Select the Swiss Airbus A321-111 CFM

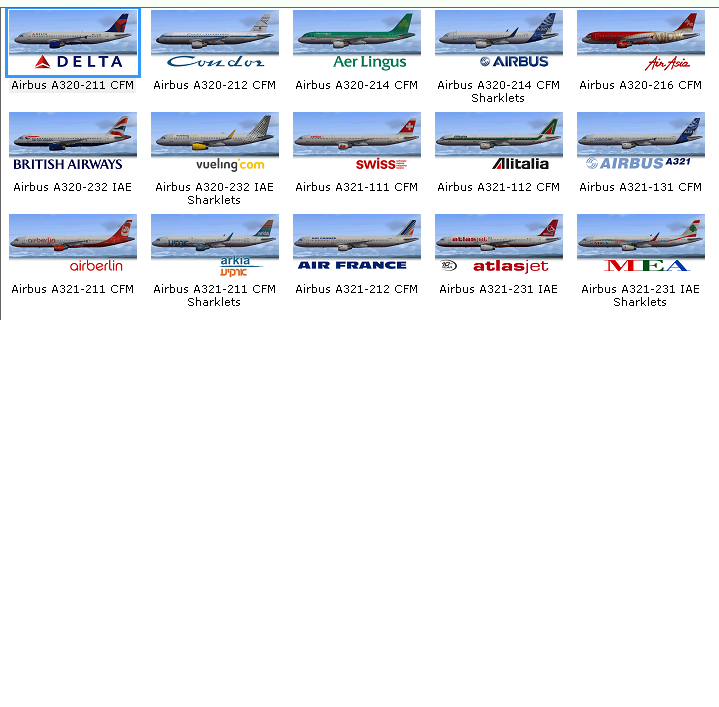[x=357, y=143]
